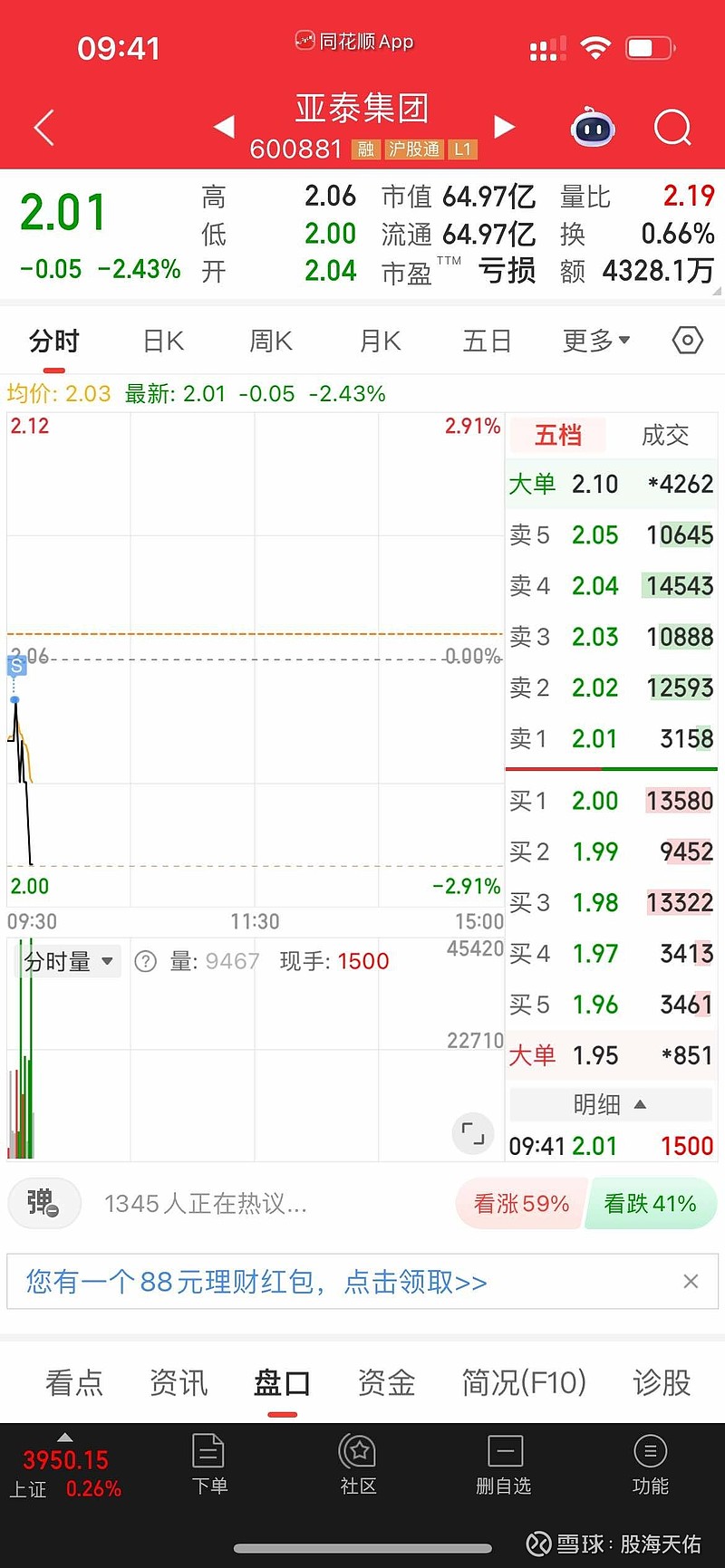Tap the back arrow in the header
Screen dimensions: 725x1568
(43, 127)
